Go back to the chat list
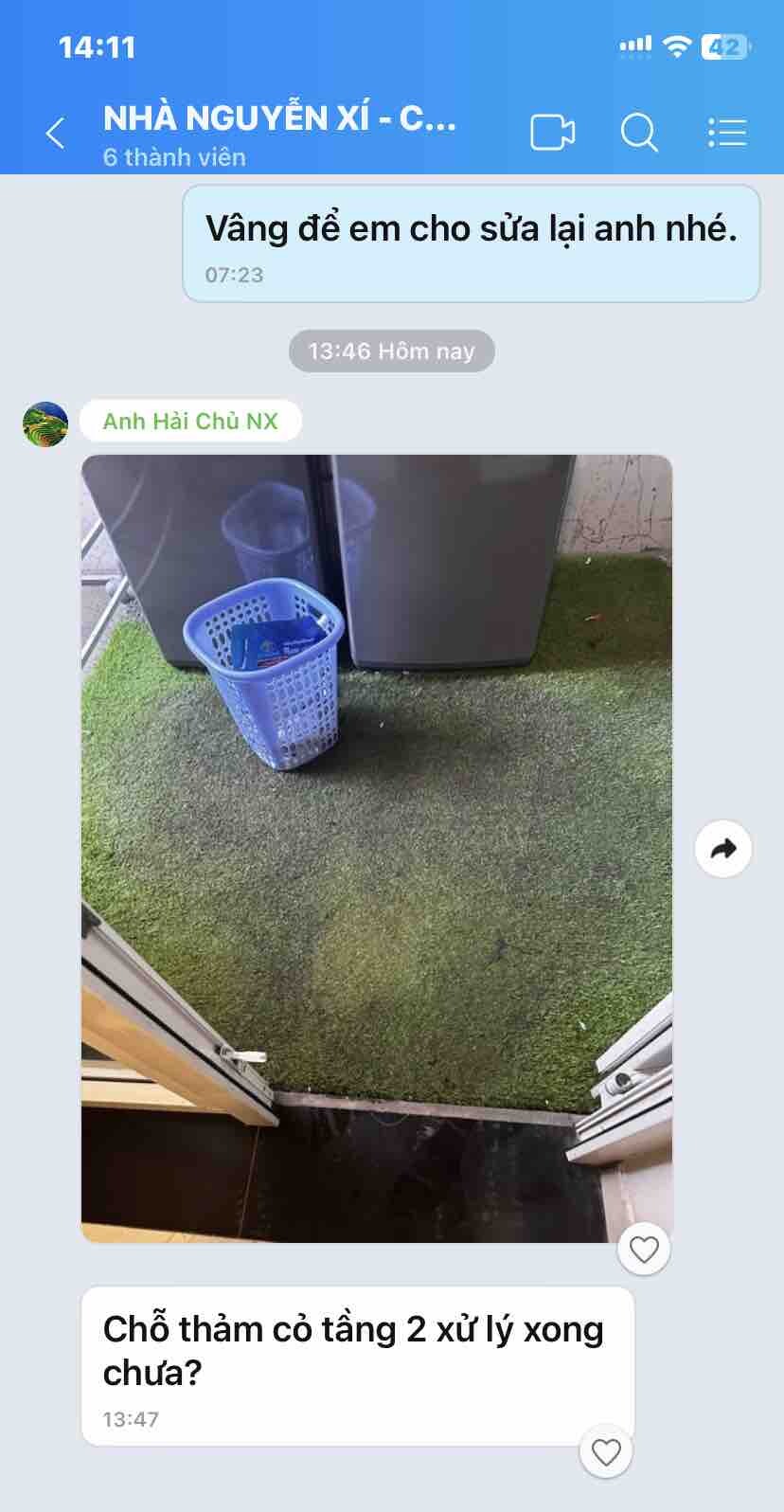The height and width of the screenshot is (1512, 784). 56,134
